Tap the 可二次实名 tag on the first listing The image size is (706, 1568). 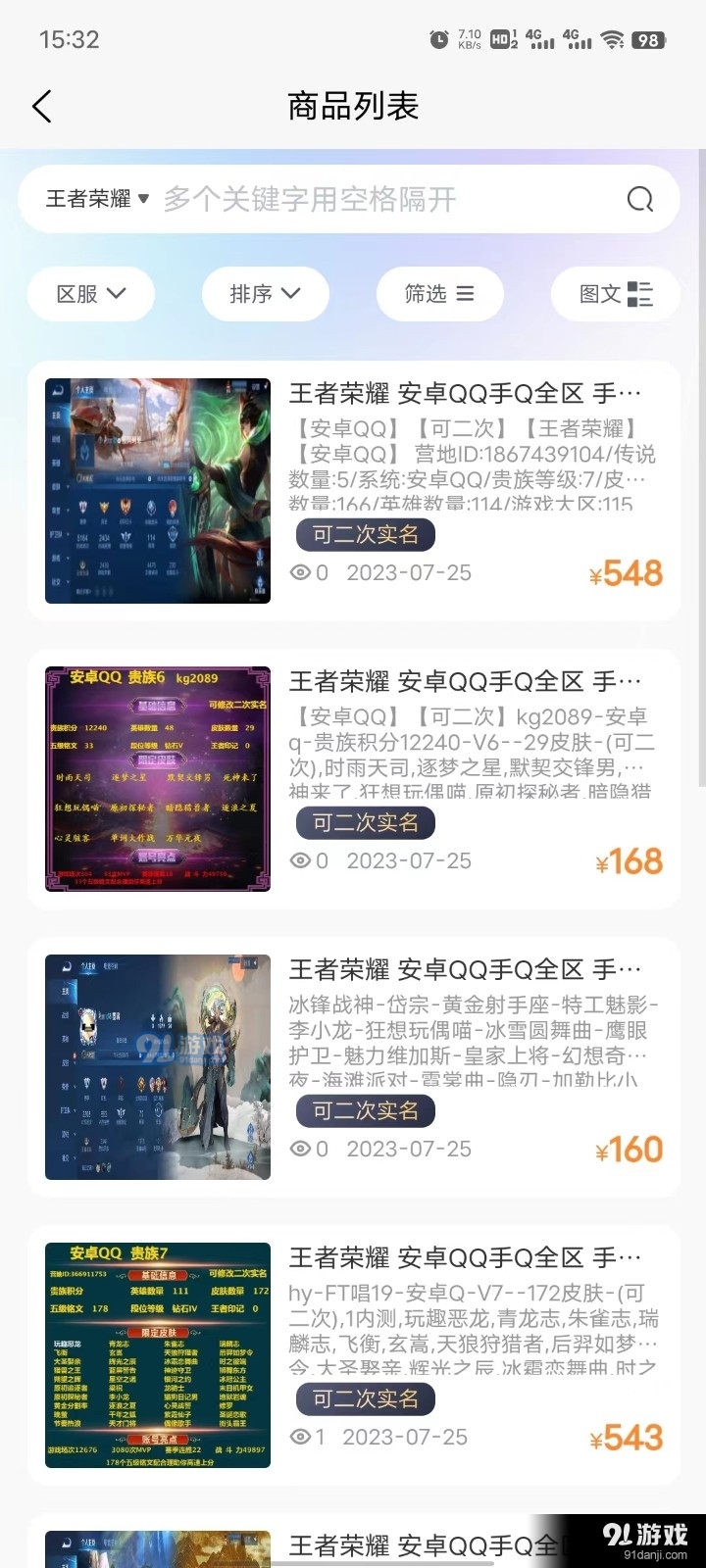[x=364, y=535]
